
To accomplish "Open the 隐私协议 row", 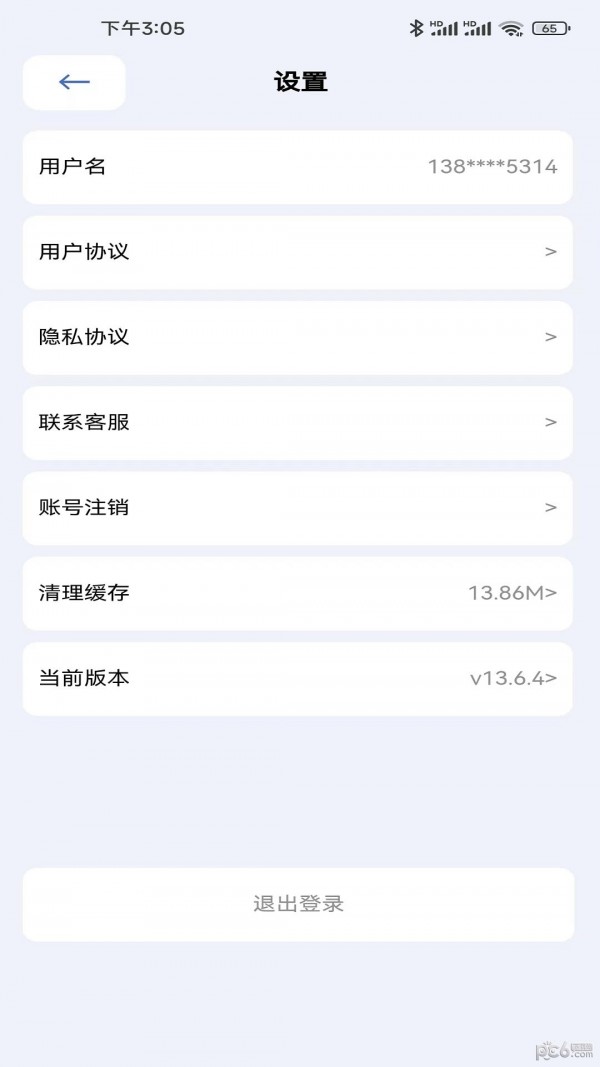I will click(x=297, y=338).
